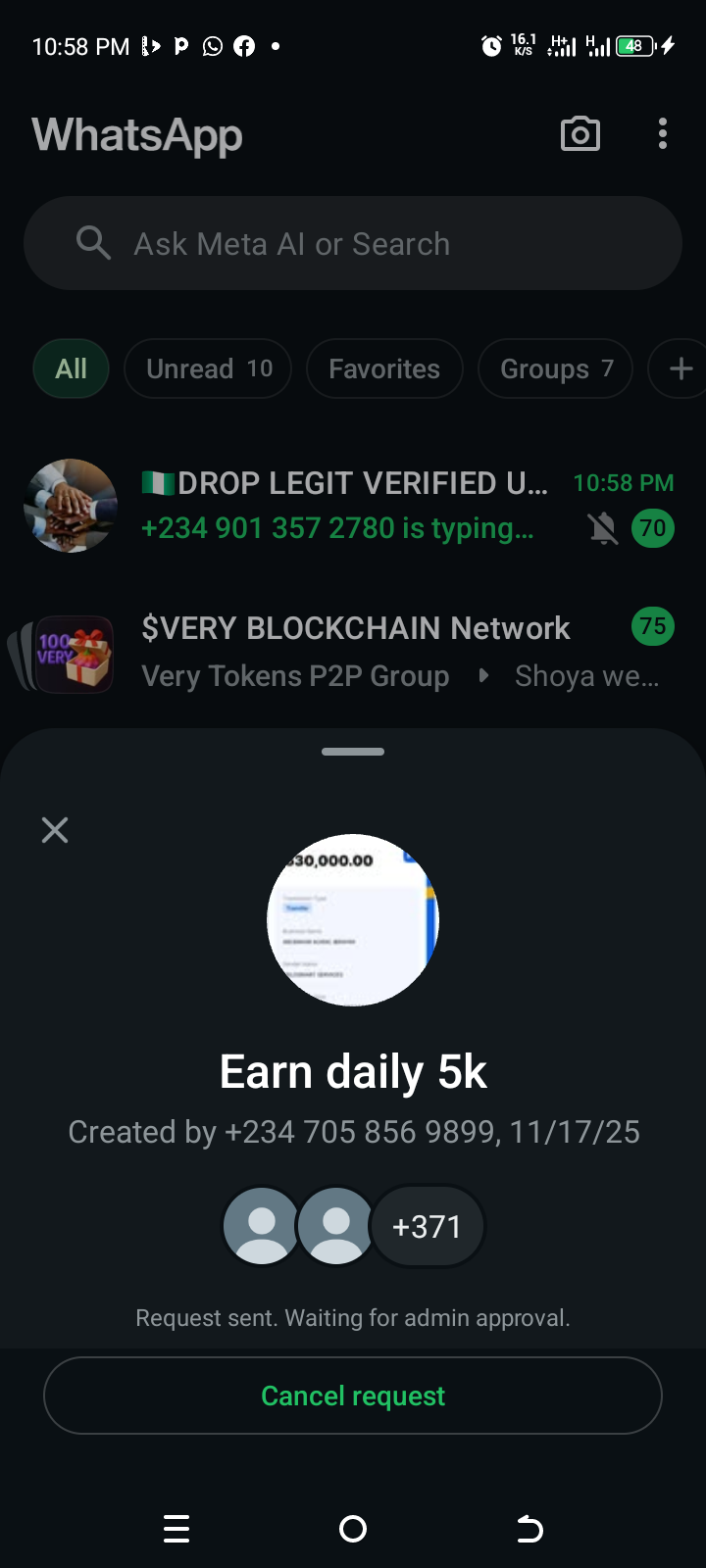
Task: Open the three-dot overflow menu
Action: tap(663, 134)
